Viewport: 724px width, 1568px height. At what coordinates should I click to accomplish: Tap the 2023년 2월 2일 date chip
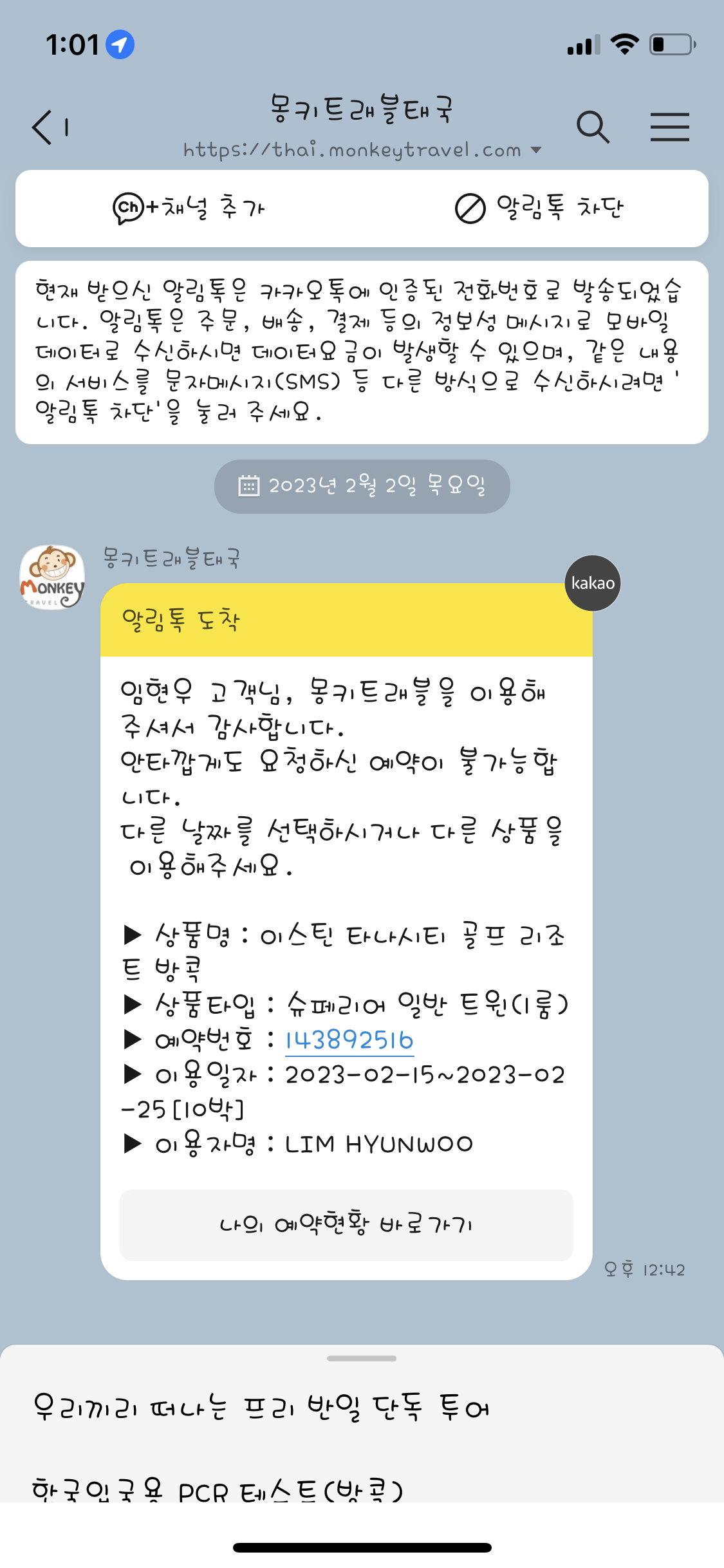(362, 486)
